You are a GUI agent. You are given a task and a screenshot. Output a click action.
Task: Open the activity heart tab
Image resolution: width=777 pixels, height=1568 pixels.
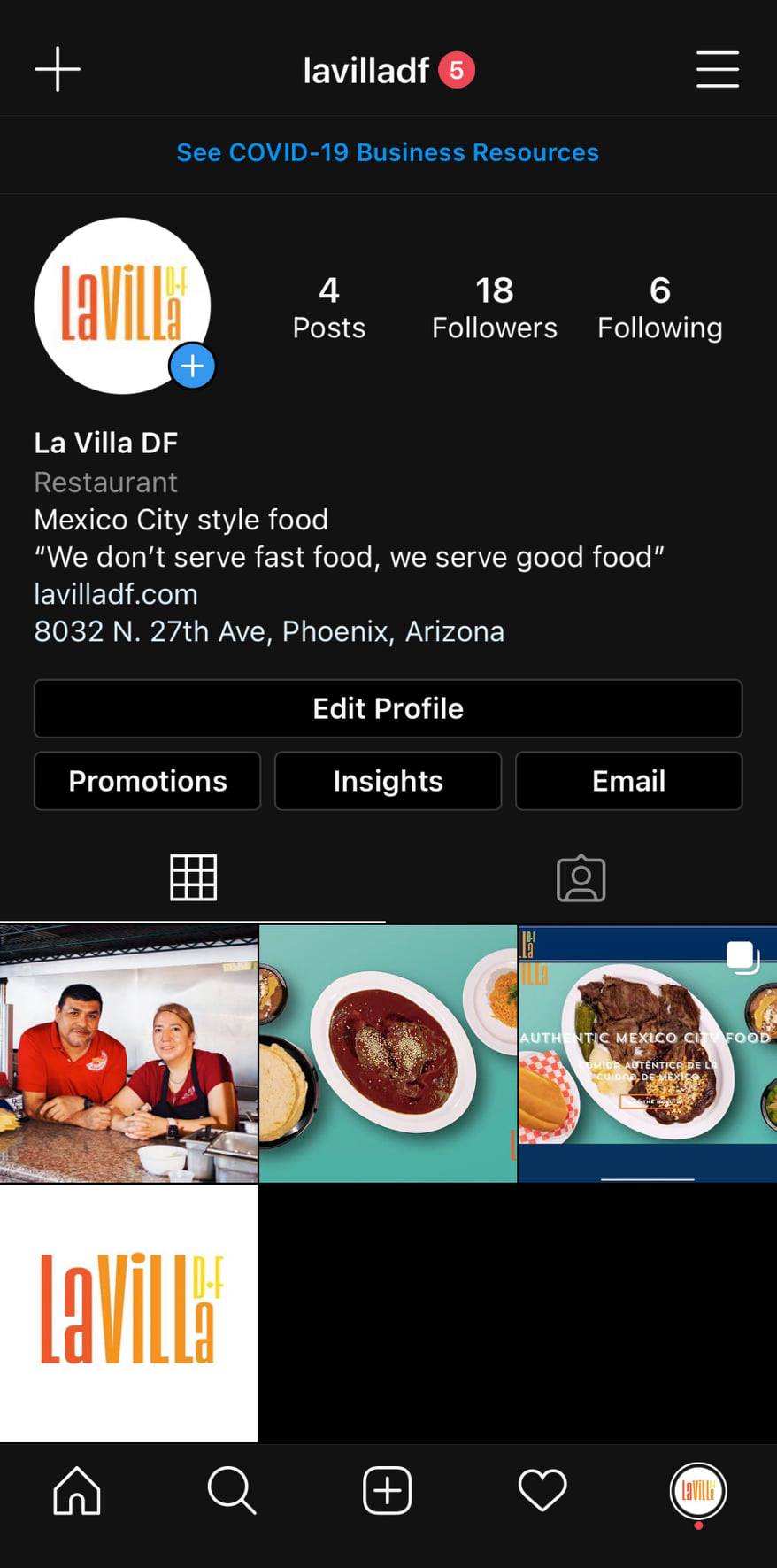542,1490
